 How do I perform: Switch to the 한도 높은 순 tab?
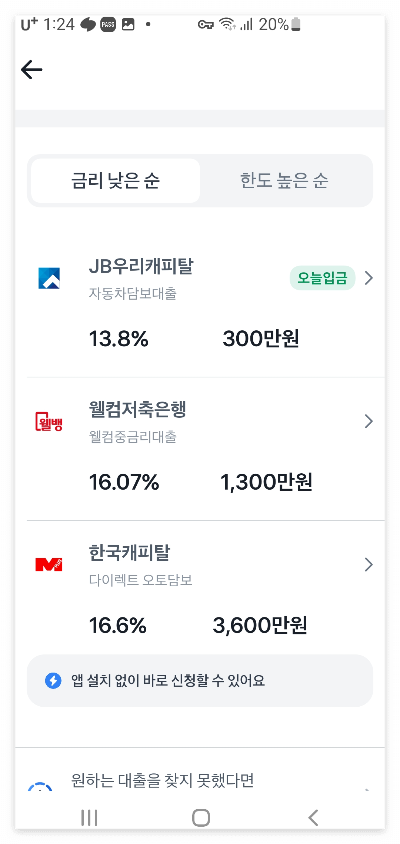[x=284, y=181]
